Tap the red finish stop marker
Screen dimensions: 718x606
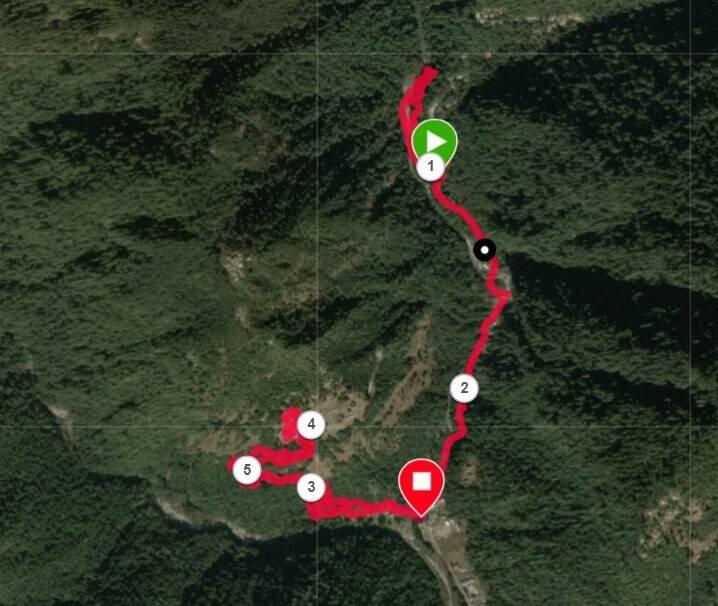coord(422,483)
